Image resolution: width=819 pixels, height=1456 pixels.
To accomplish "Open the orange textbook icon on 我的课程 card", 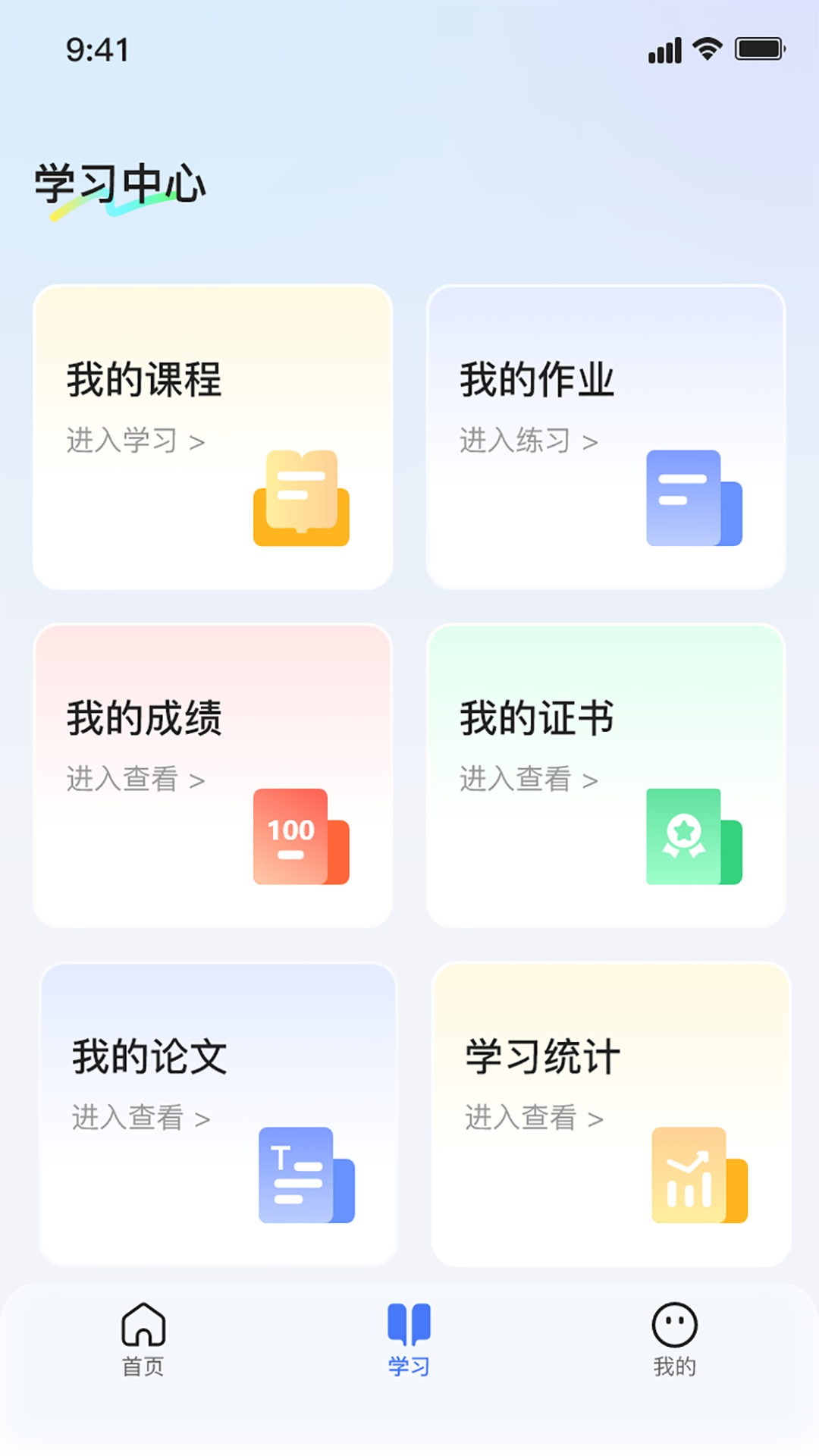I will (x=300, y=498).
